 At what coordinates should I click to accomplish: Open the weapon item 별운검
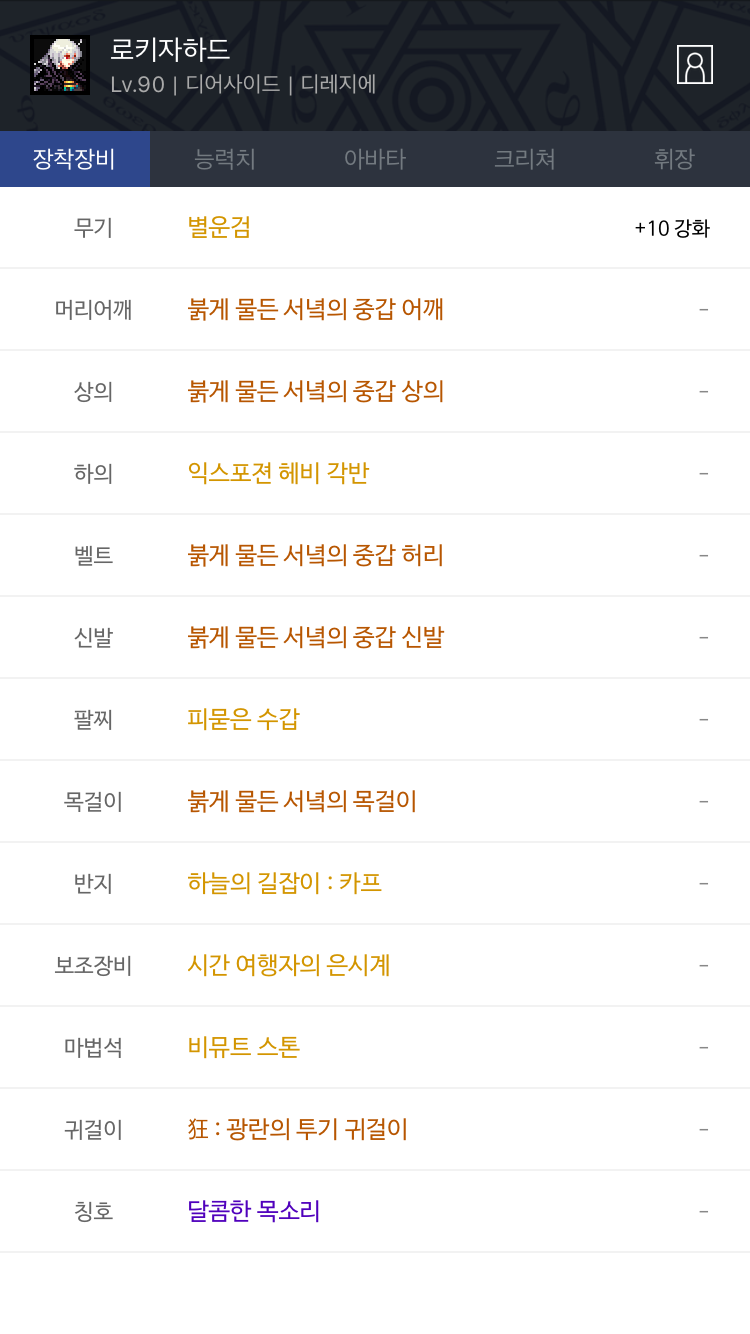tap(219, 227)
